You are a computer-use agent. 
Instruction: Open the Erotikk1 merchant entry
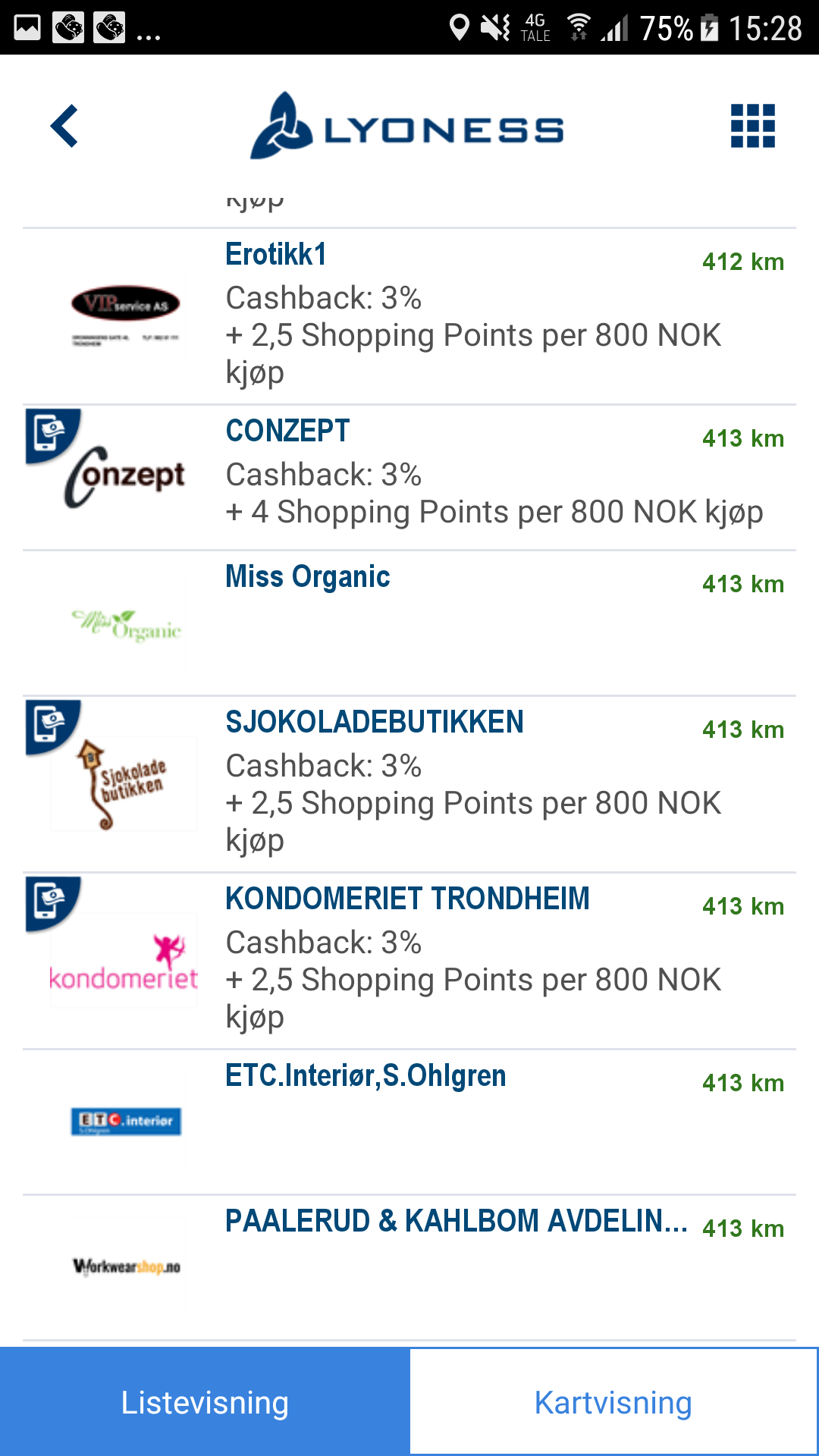[409, 316]
